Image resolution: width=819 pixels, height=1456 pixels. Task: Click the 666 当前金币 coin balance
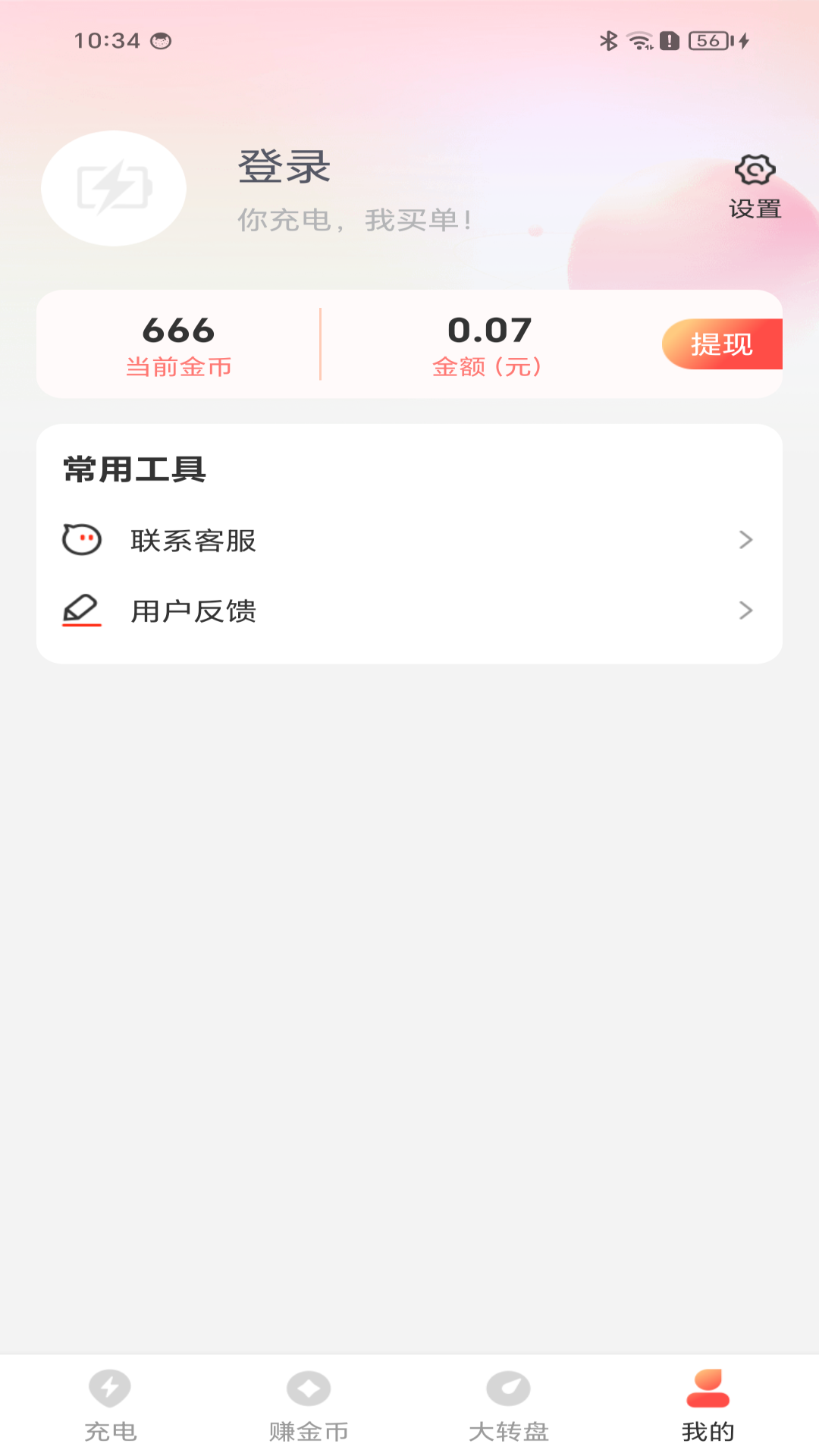coord(180,345)
